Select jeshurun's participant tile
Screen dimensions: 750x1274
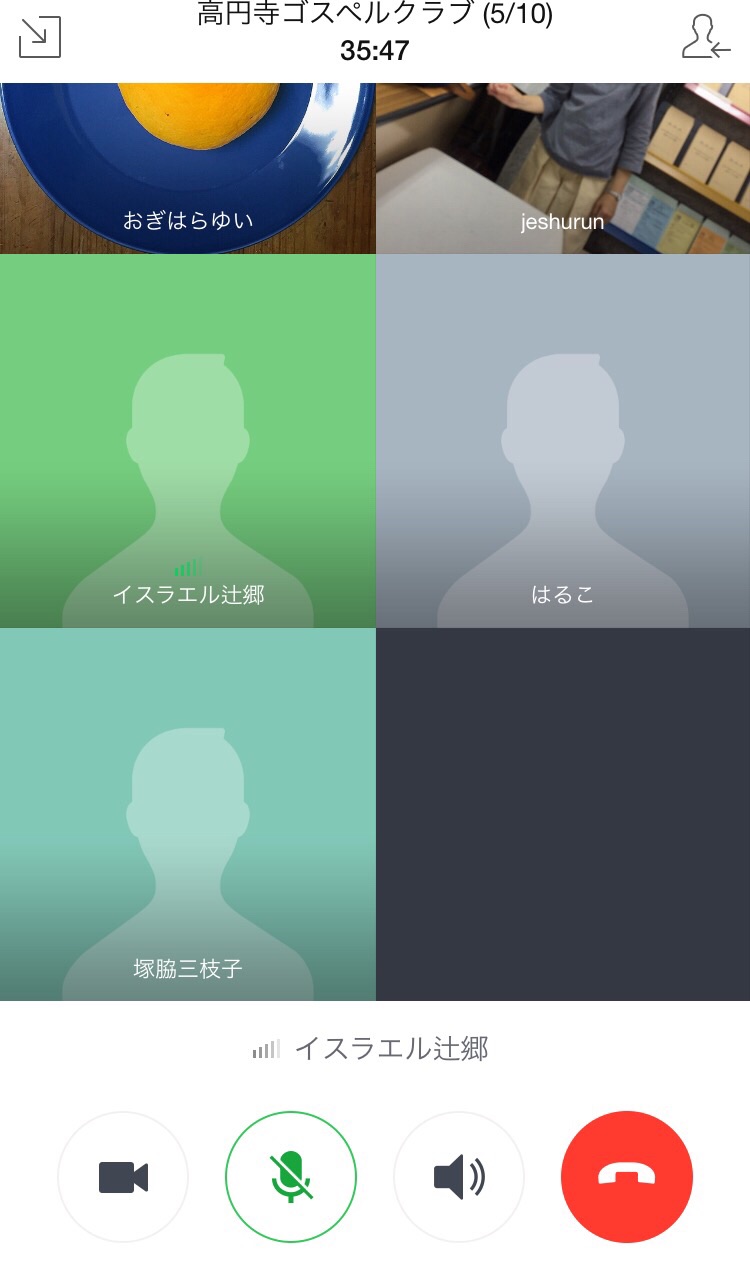click(563, 168)
